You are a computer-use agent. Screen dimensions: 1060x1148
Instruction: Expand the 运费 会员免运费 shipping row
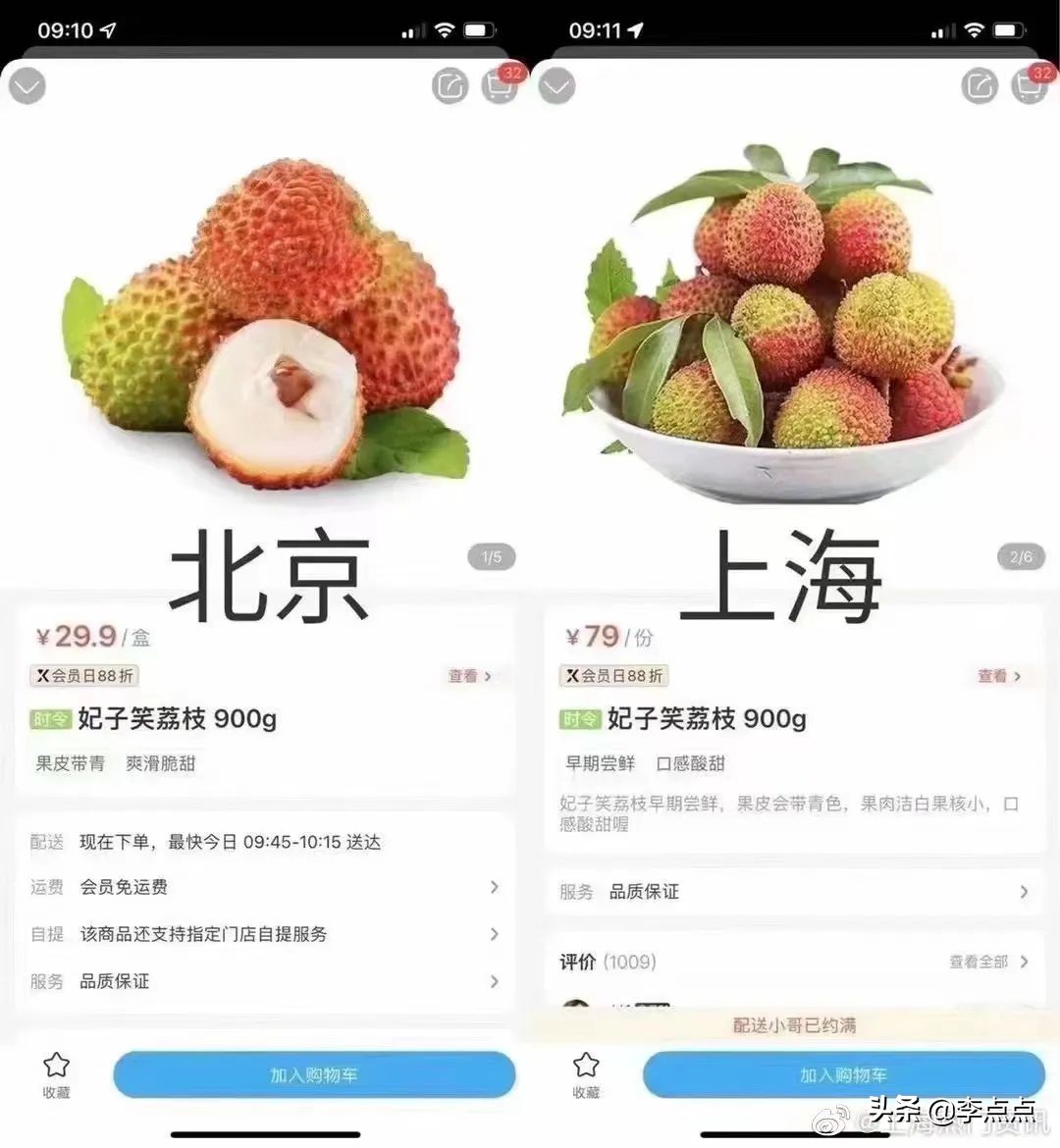click(265, 888)
